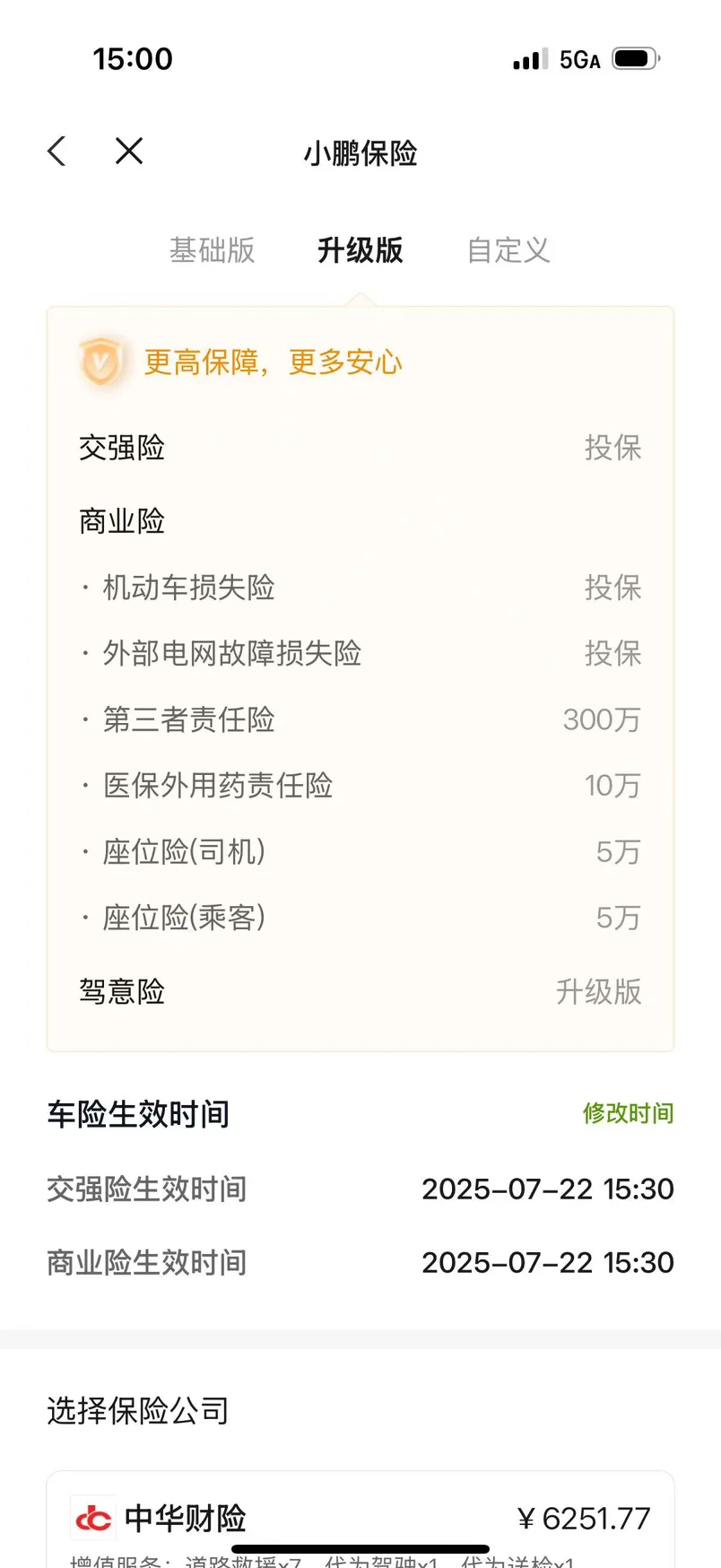Choose the 中华财险 insurance company card

pos(360,1519)
